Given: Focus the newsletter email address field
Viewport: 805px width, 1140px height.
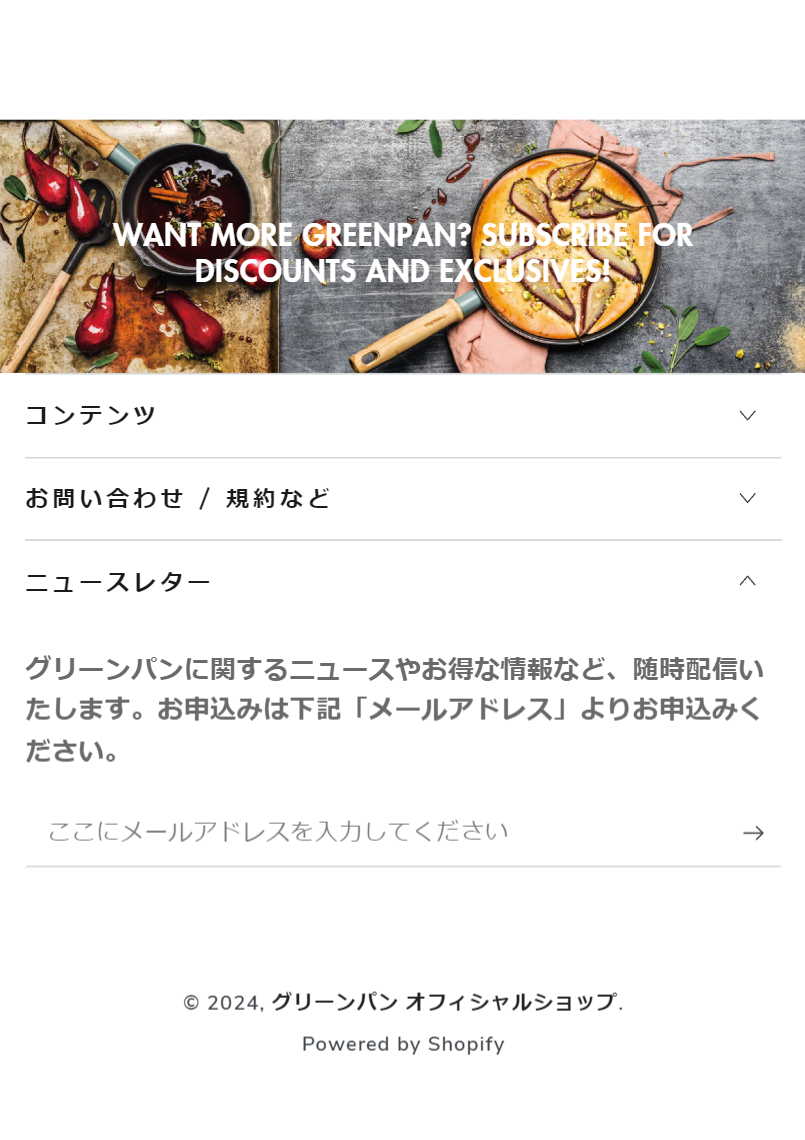Looking at the screenshot, I should [x=380, y=832].
